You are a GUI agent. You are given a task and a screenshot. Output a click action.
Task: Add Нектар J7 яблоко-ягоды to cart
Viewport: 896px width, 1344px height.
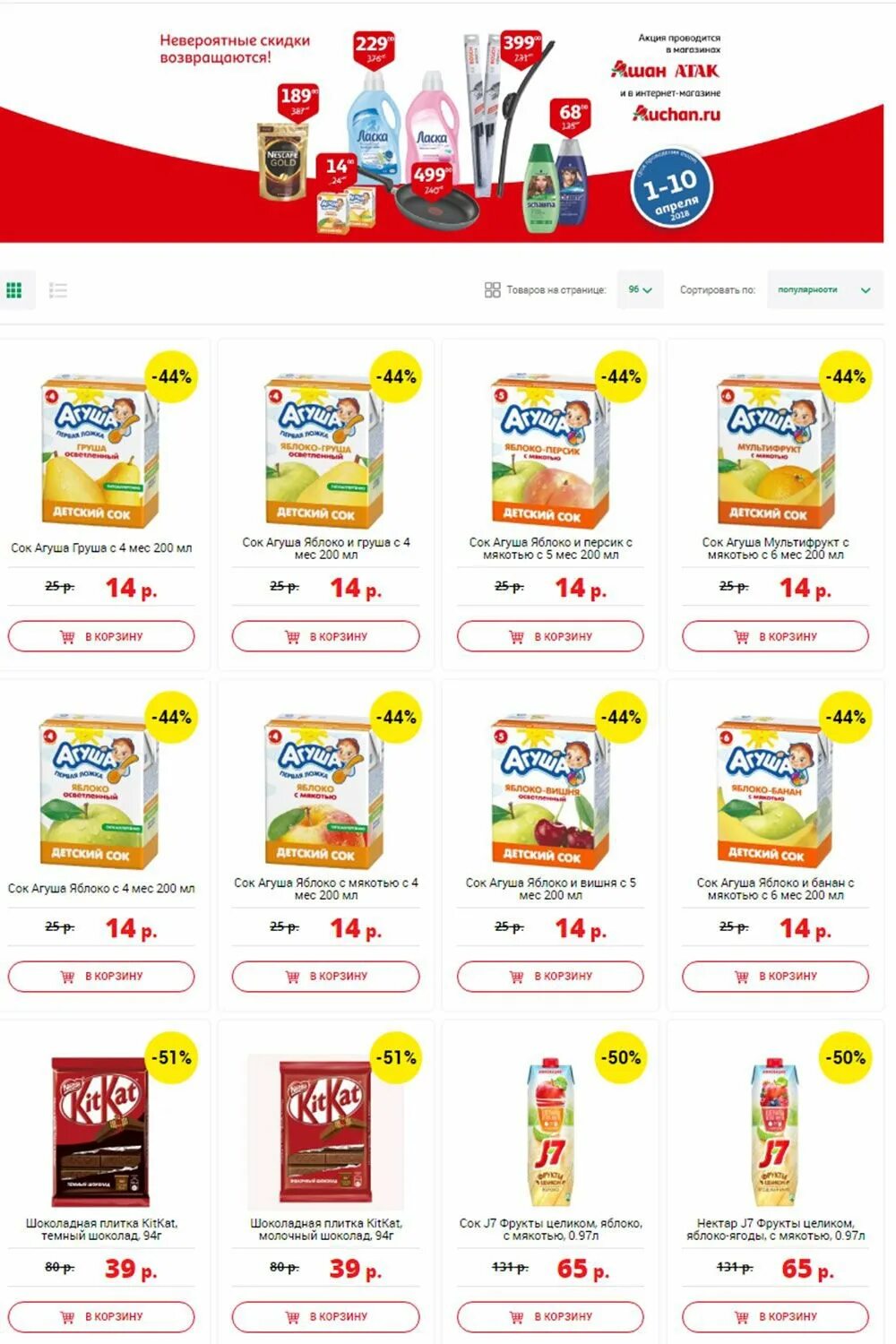775,1316
